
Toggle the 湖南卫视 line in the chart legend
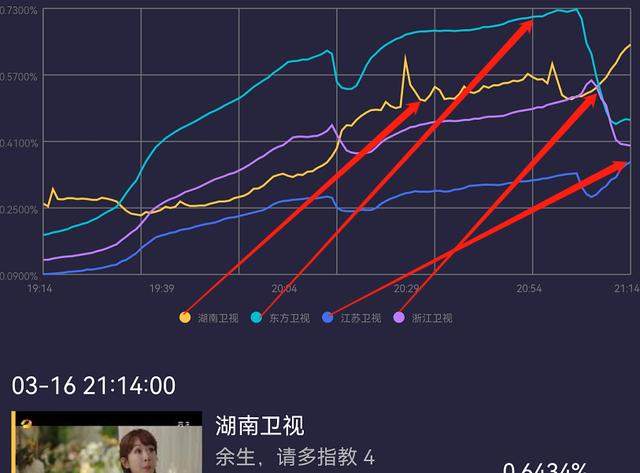click(209, 318)
